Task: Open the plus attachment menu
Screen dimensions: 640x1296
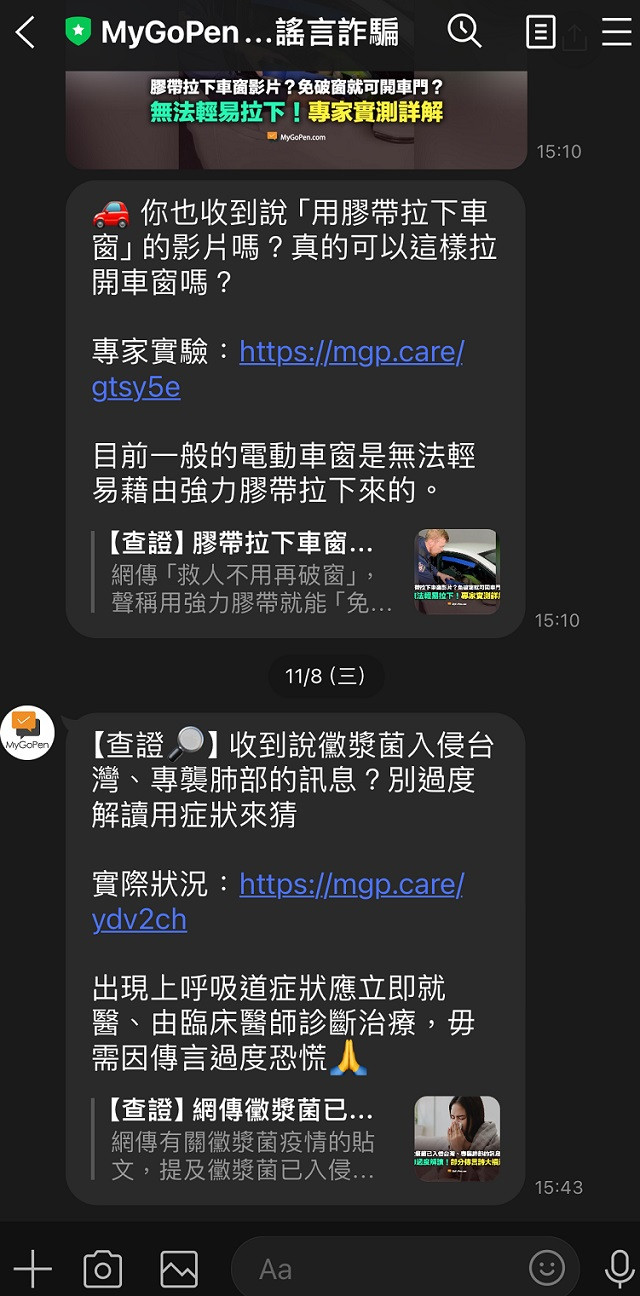Action: click(32, 1269)
